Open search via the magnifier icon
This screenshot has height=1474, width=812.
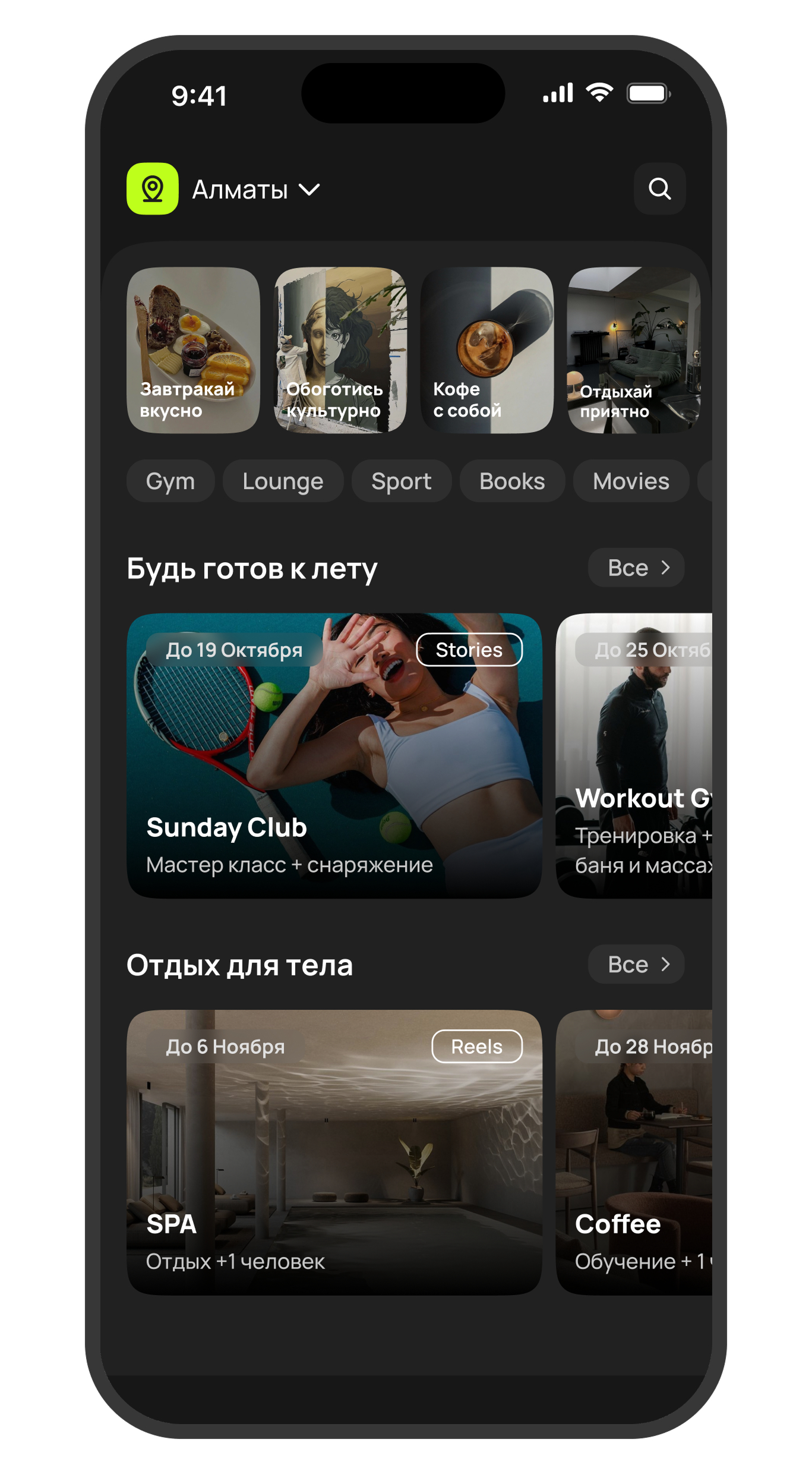pos(659,189)
